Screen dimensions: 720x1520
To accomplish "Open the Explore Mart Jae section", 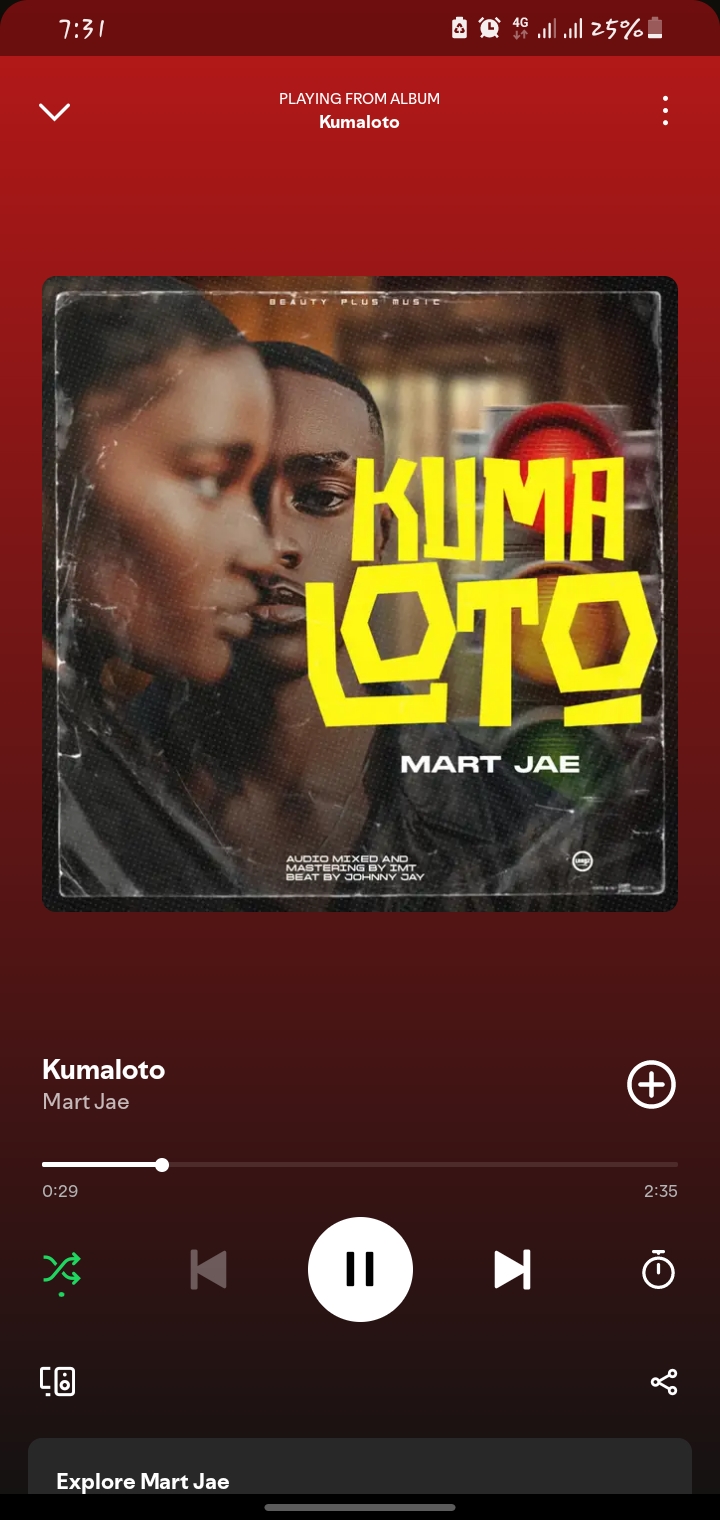I will (x=143, y=1481).
